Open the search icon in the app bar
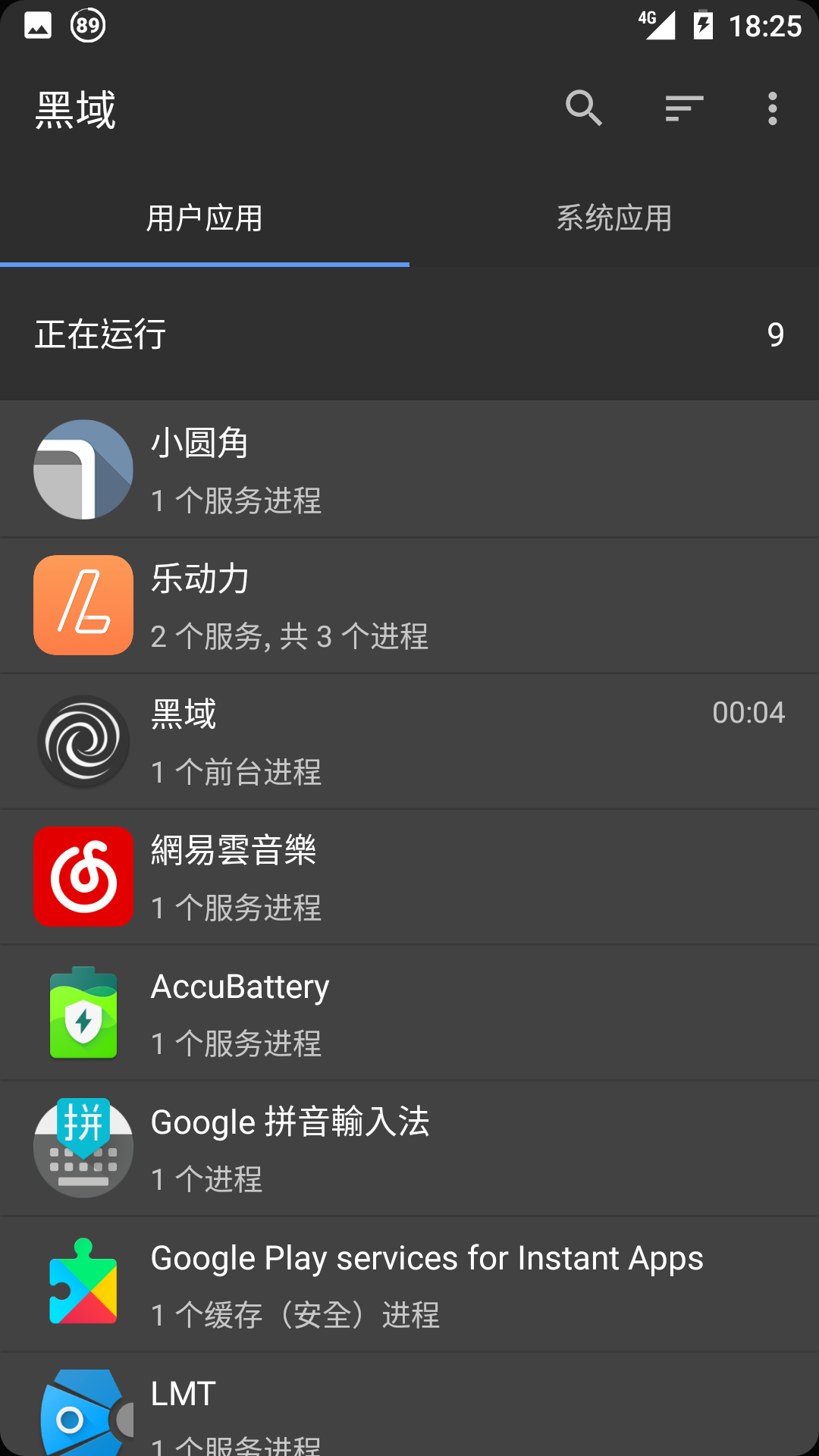This screenshot has width=819, height=1456. [x=583, y=108]
